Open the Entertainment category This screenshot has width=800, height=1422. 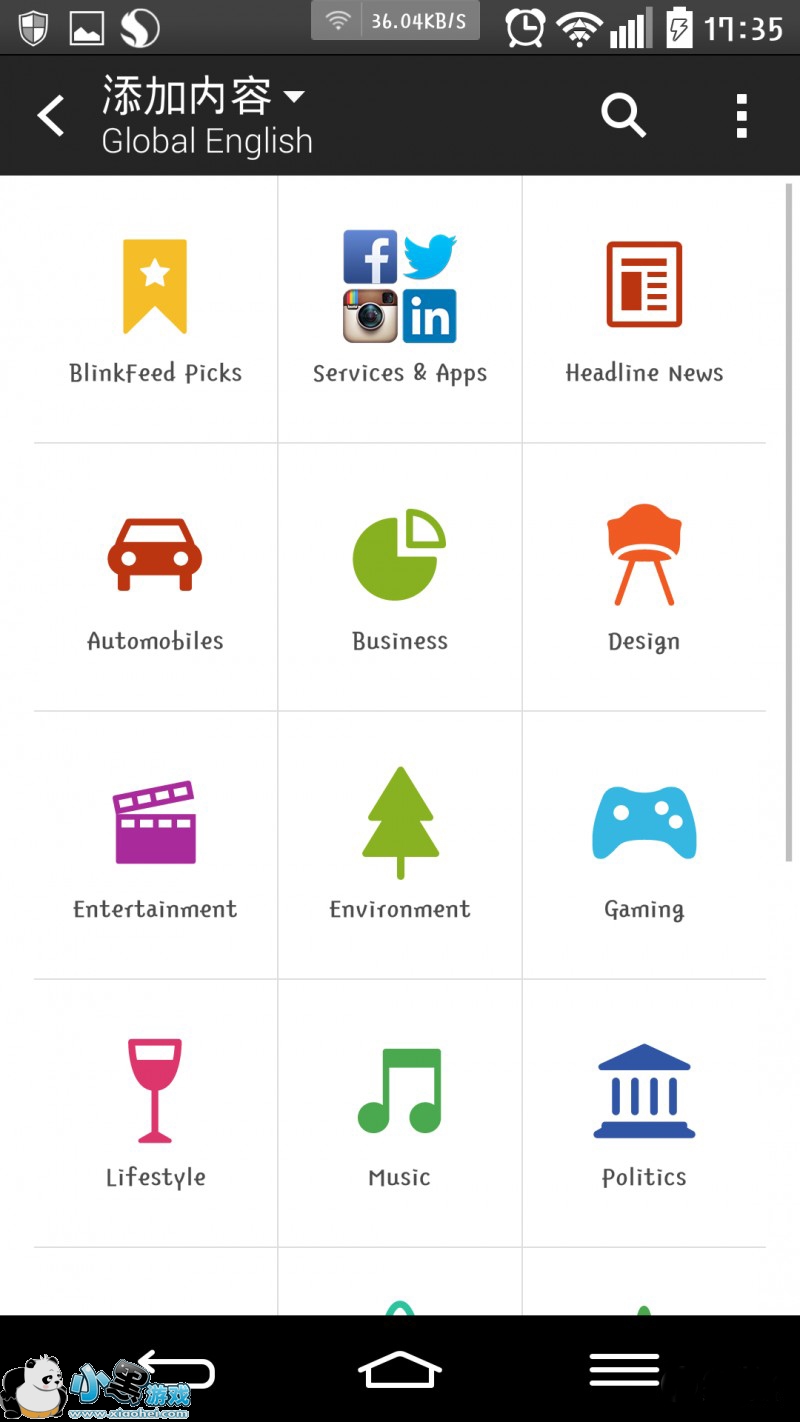[155, 846]
